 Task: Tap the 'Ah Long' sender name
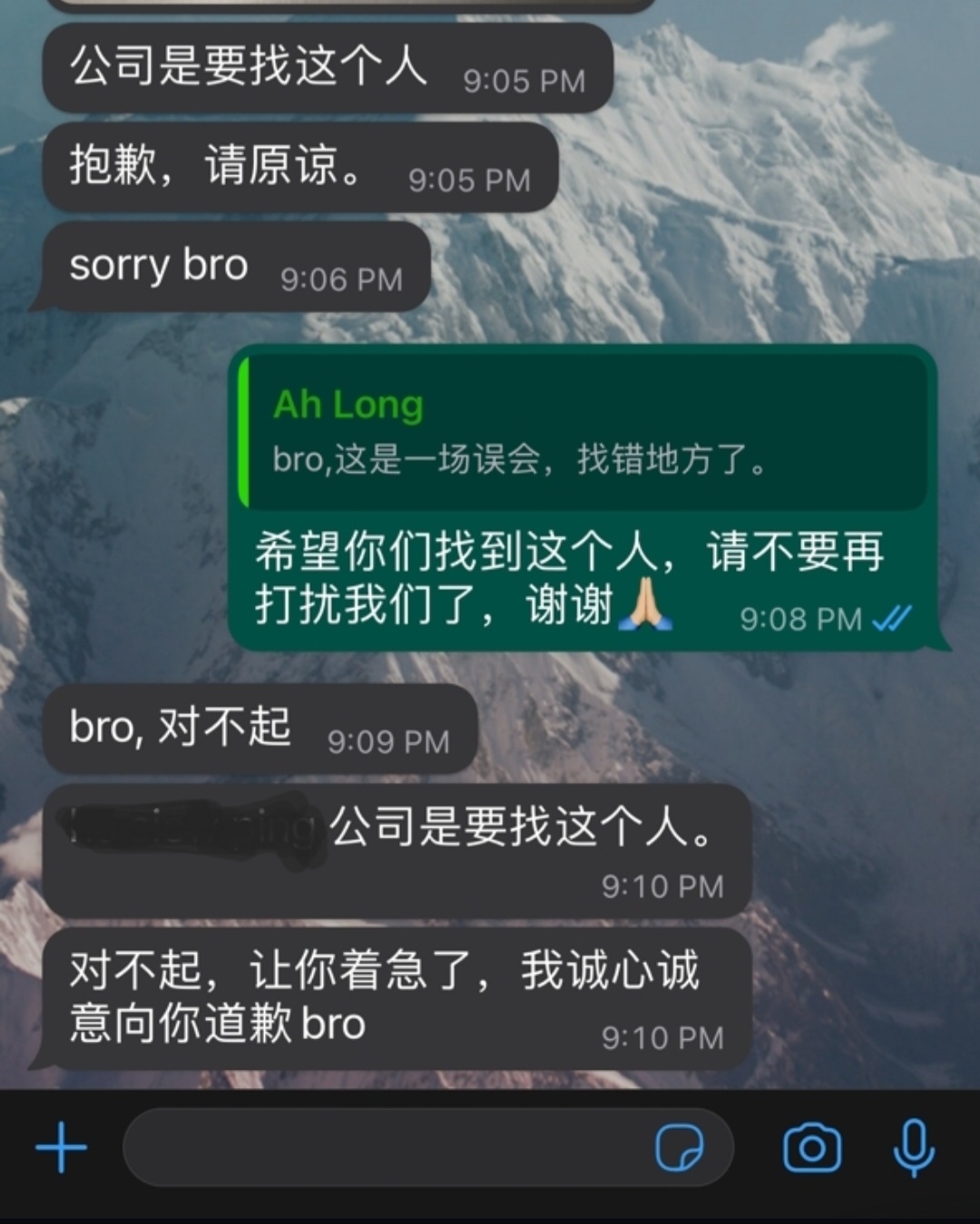(x=348, y=404)
